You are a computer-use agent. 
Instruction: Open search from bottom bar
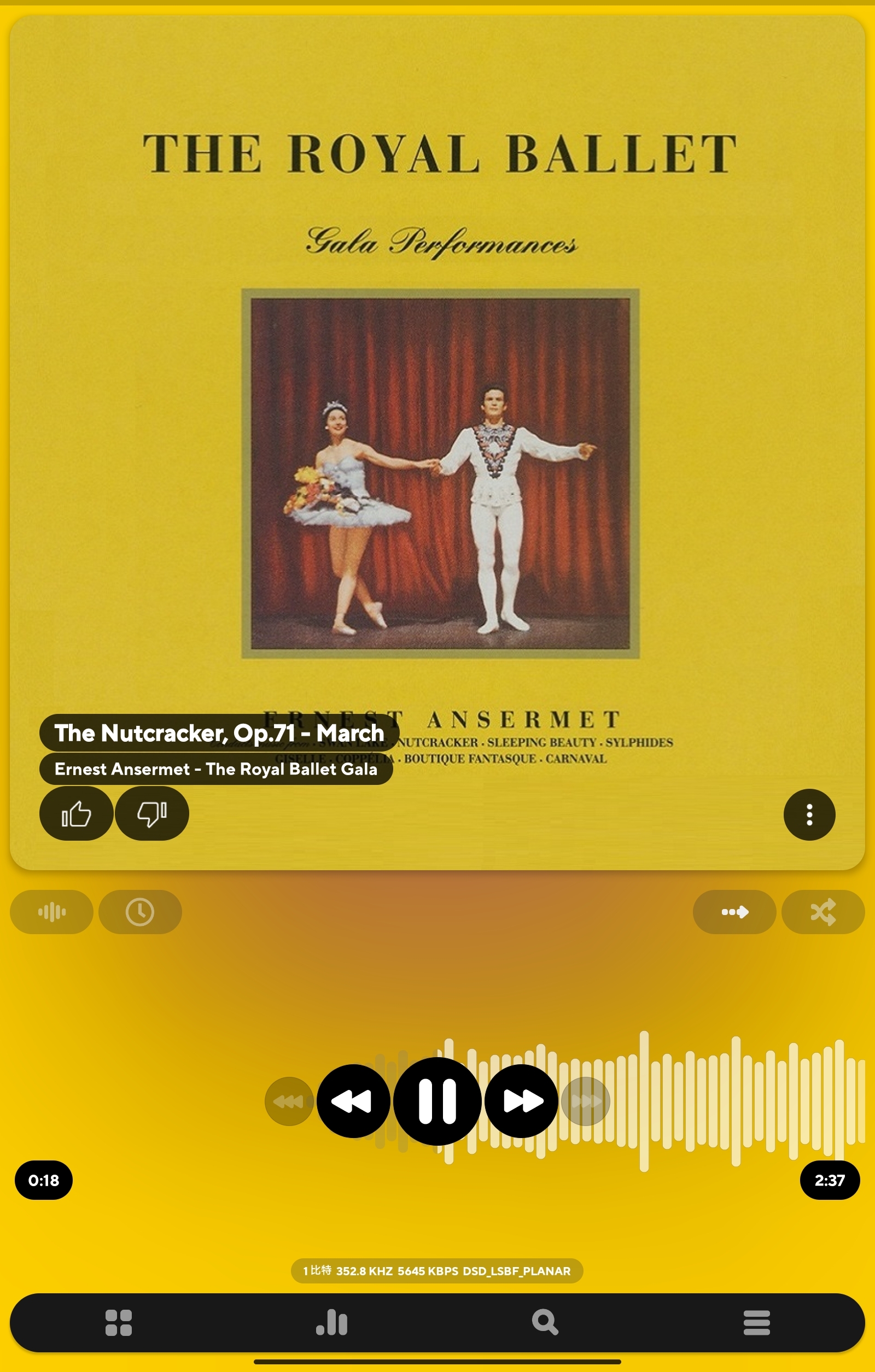544,1322
